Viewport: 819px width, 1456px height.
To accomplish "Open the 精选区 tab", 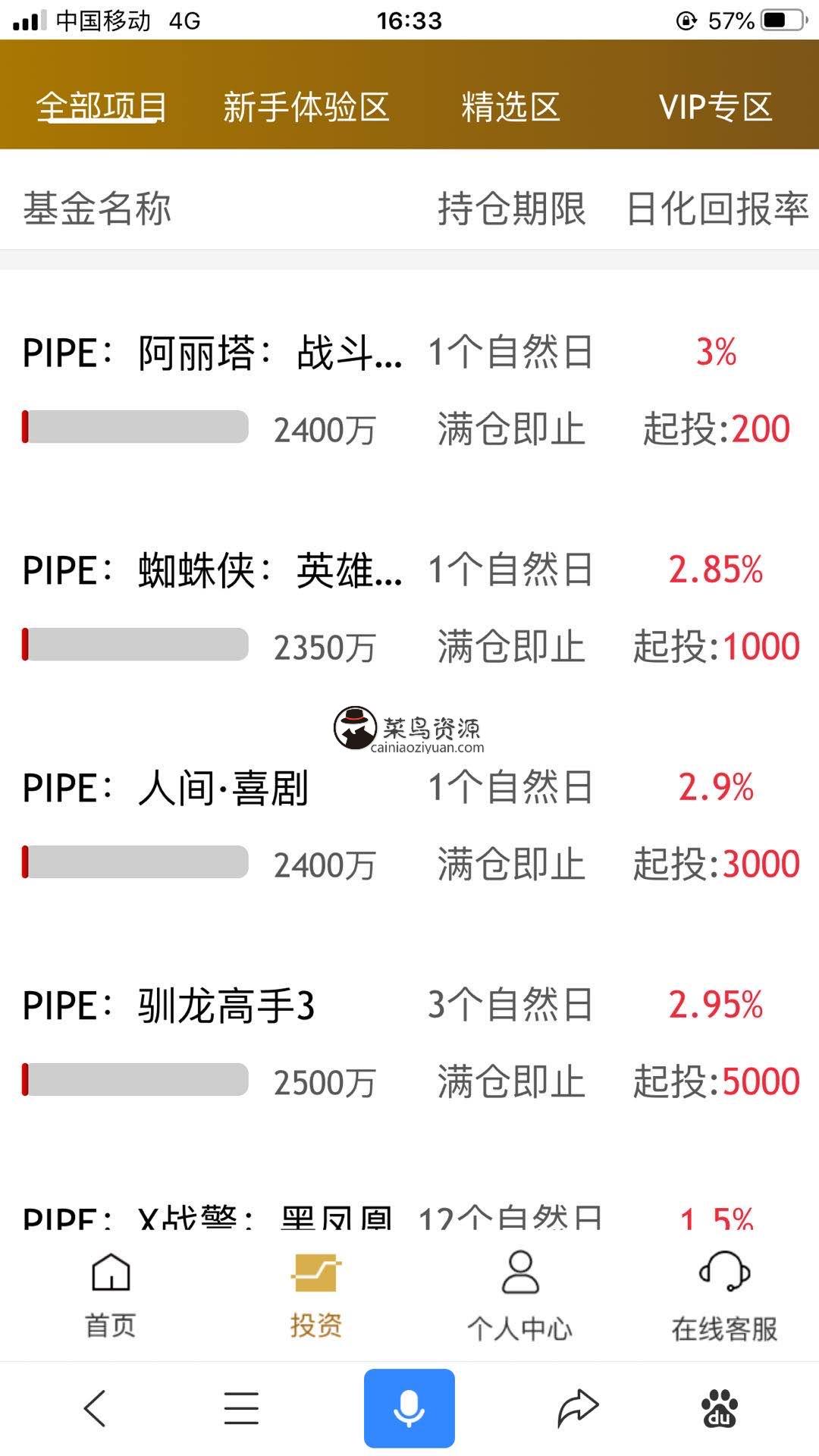I will tap(510, 107).
